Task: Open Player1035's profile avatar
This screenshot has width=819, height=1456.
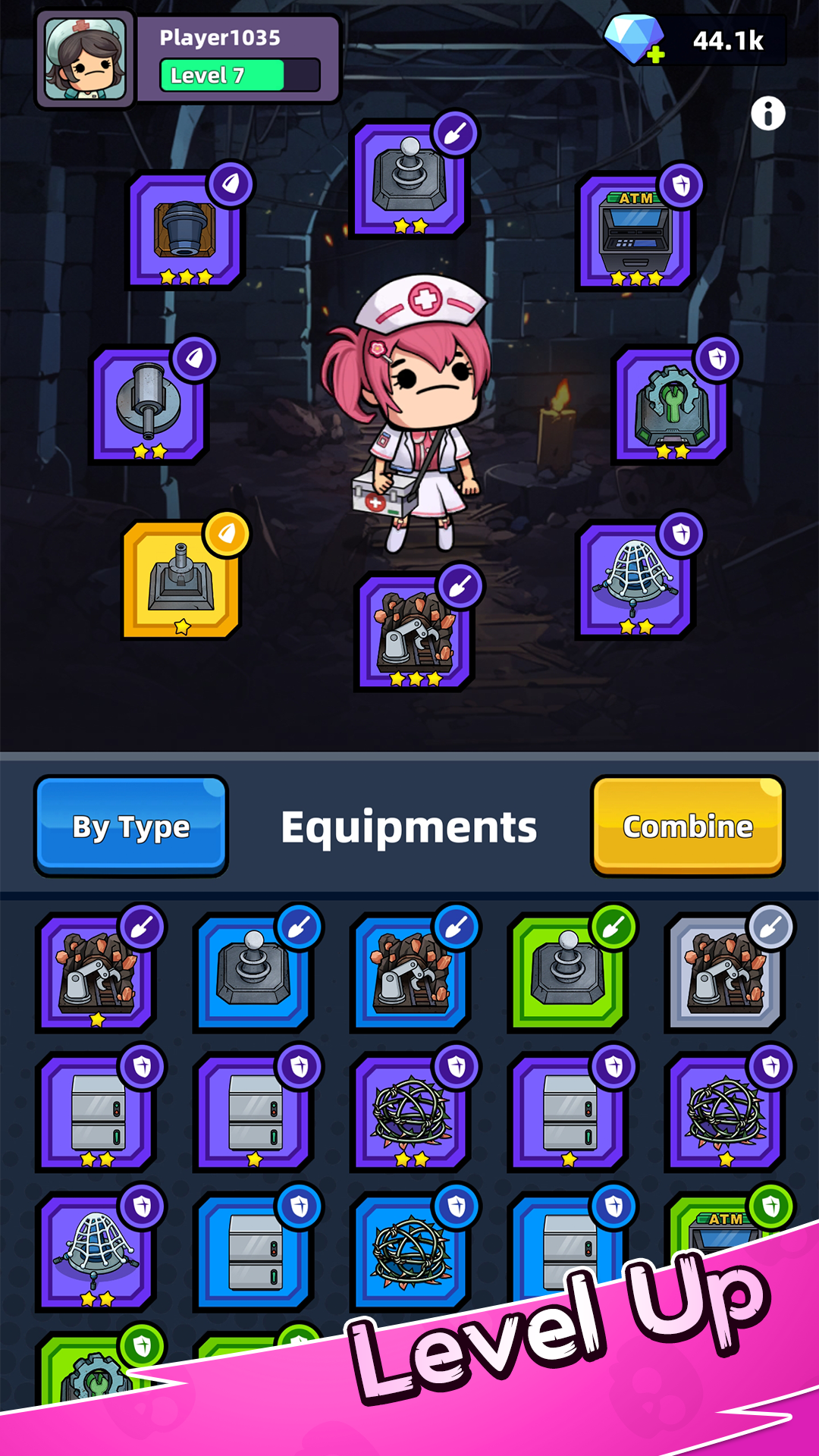Action: (x=85, y=61)
